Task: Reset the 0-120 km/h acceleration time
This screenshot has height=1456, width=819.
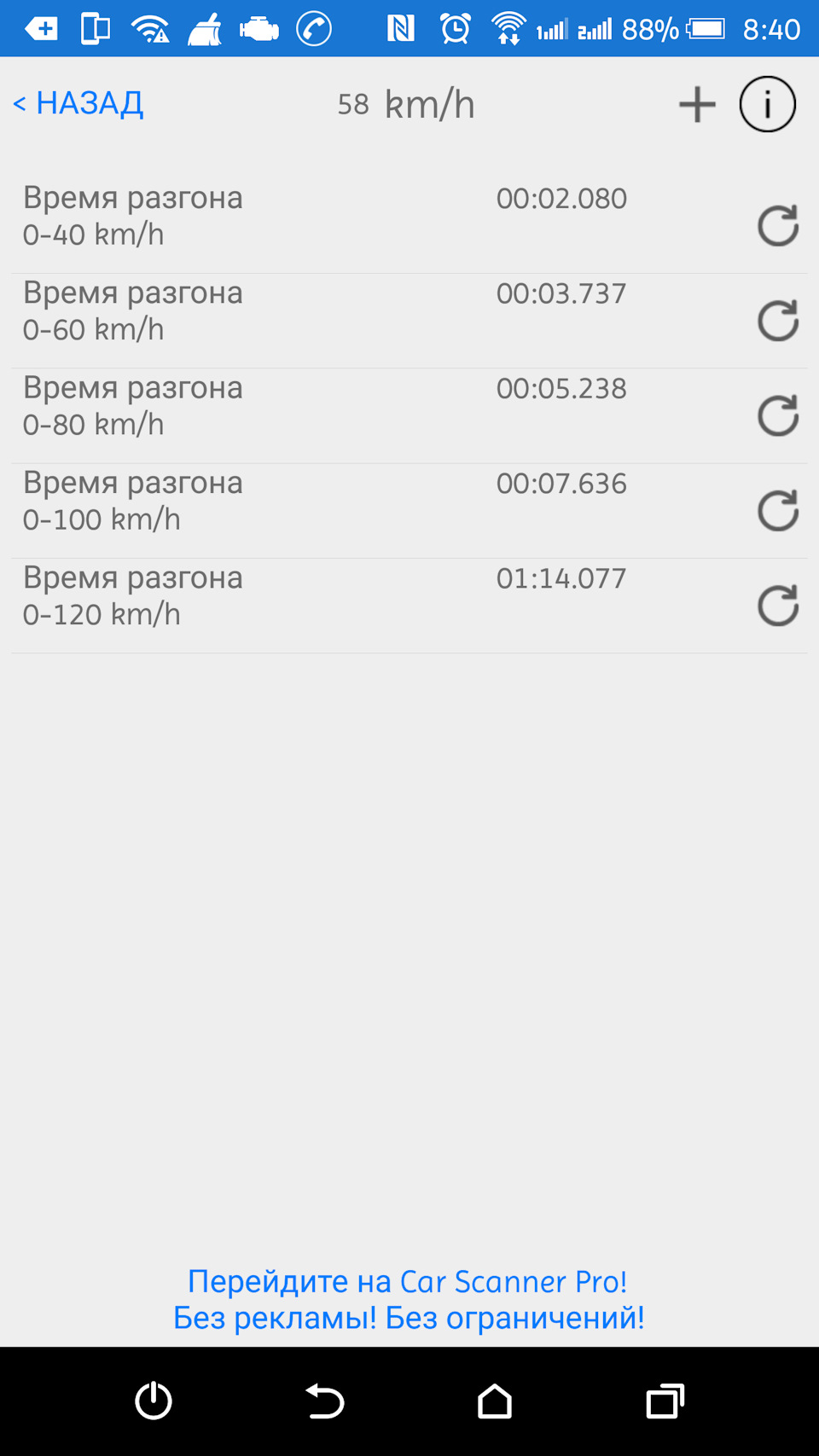Action: 778,606
